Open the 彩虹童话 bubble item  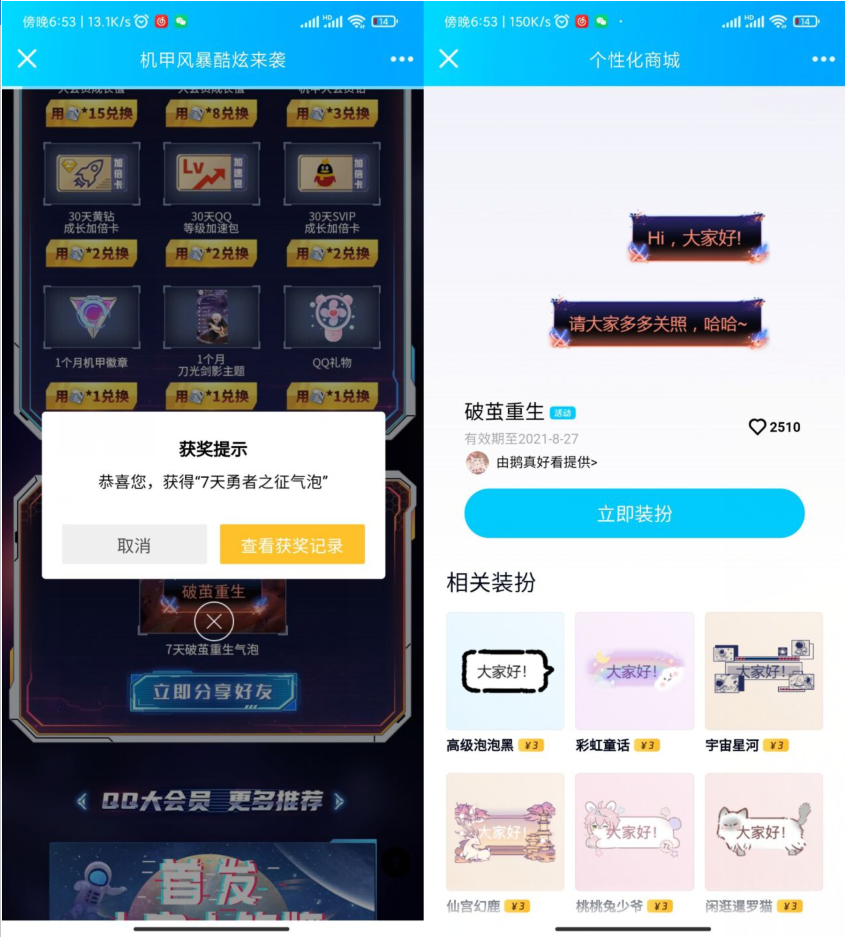[634, 671]
